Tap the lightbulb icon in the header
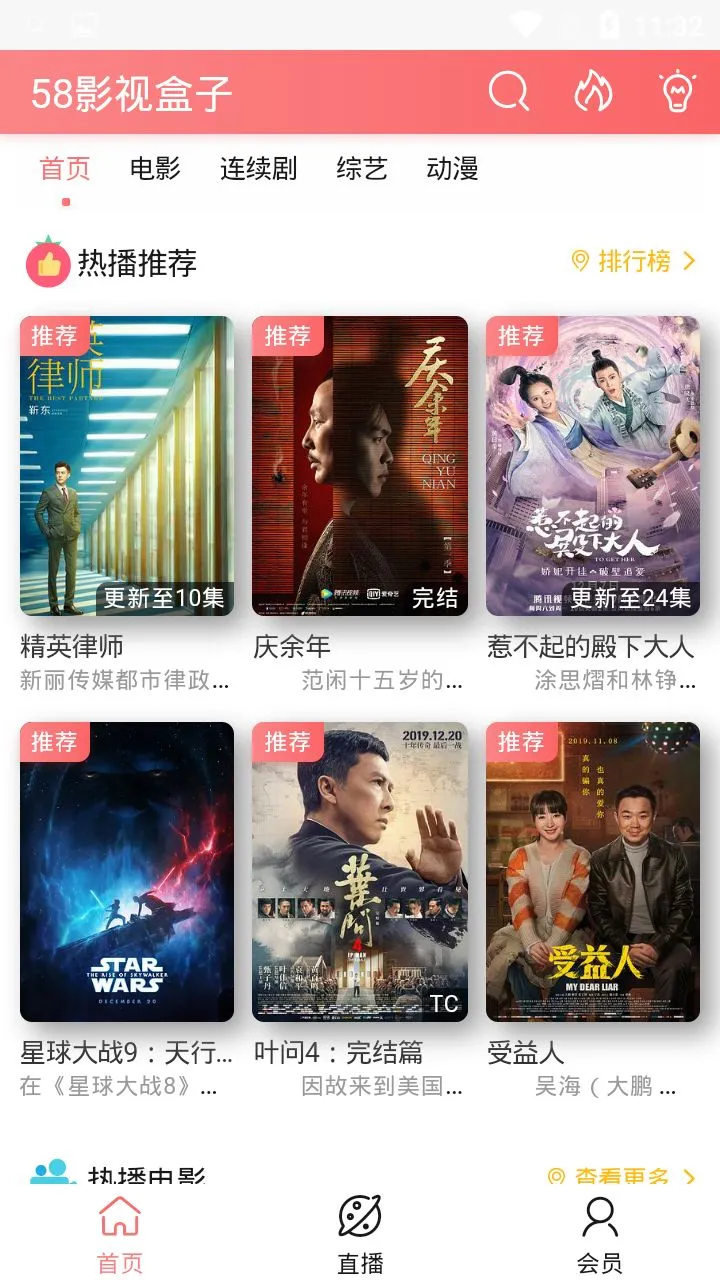The height and width of the screenshot is (1280, 720). [679, 93]
